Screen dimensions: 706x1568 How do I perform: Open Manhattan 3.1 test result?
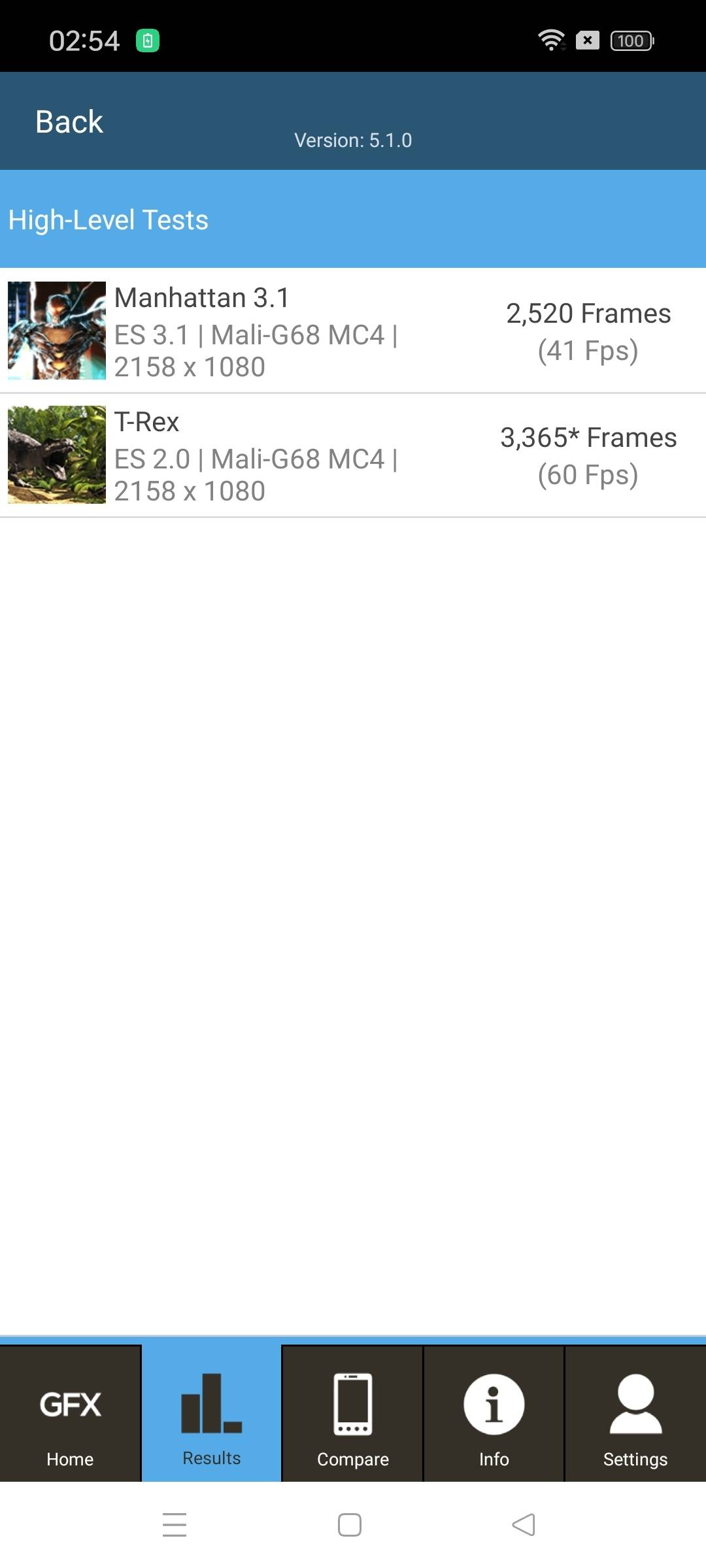353,331
